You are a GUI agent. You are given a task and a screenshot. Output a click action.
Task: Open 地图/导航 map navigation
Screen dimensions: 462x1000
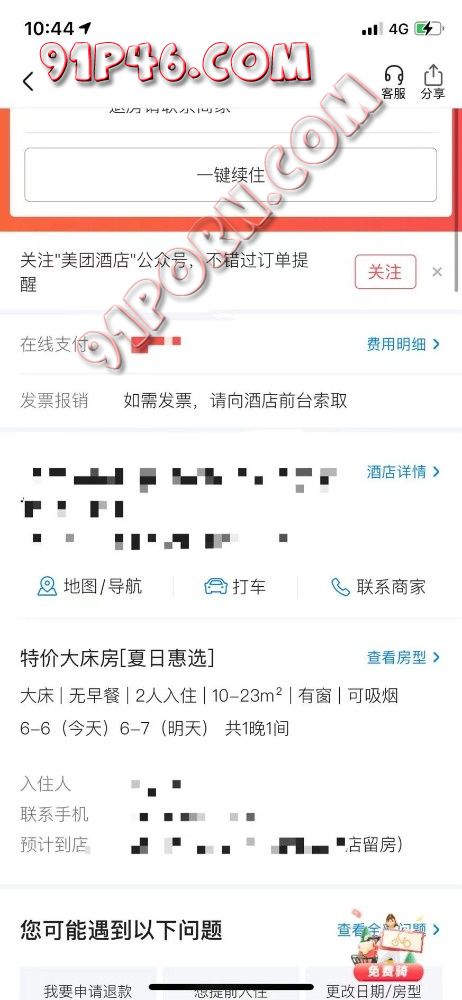pos(89,587)
